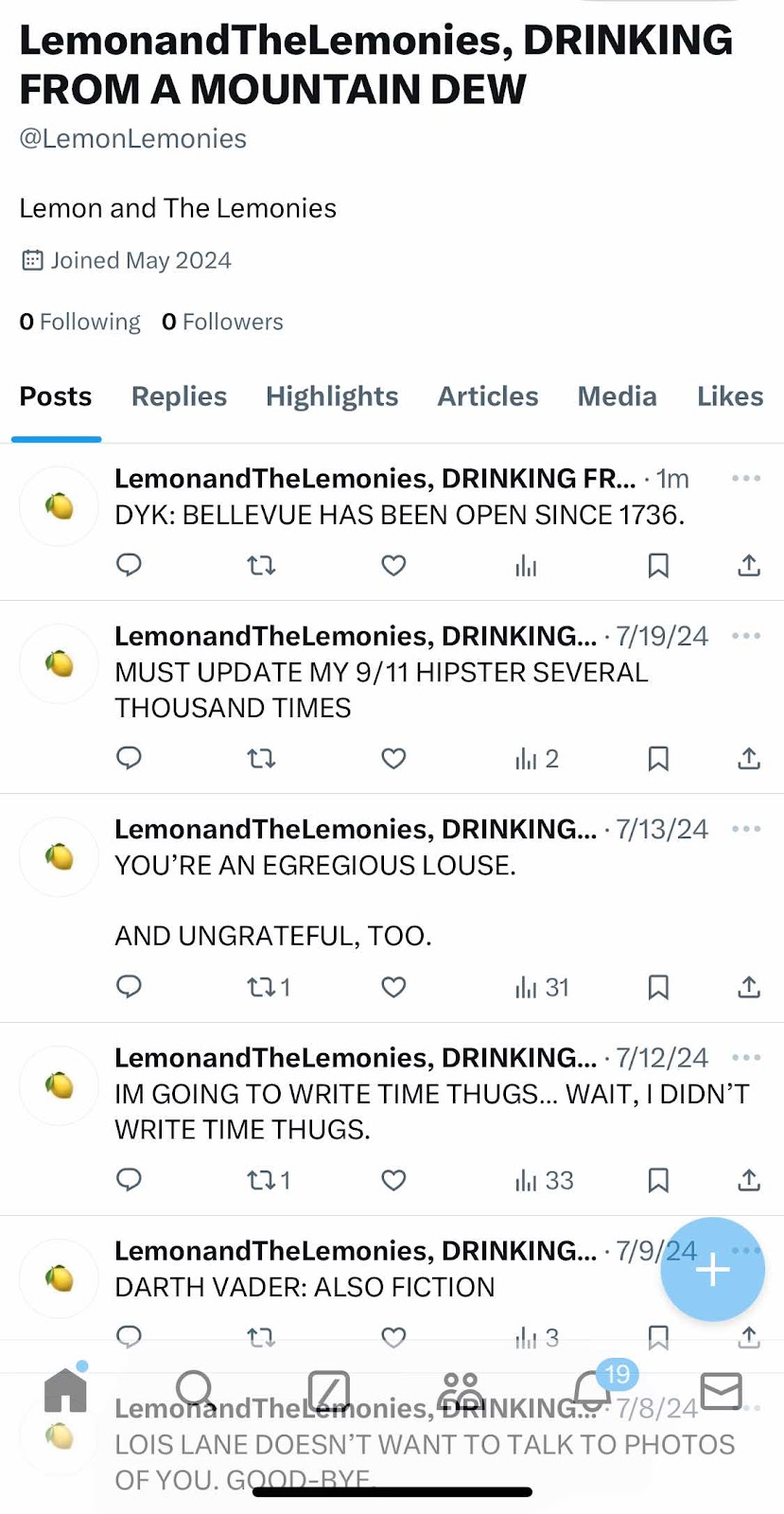The image size is (784, 1514).
Task: Open notifications bell with 19 badge
Action: (594, 1391)
